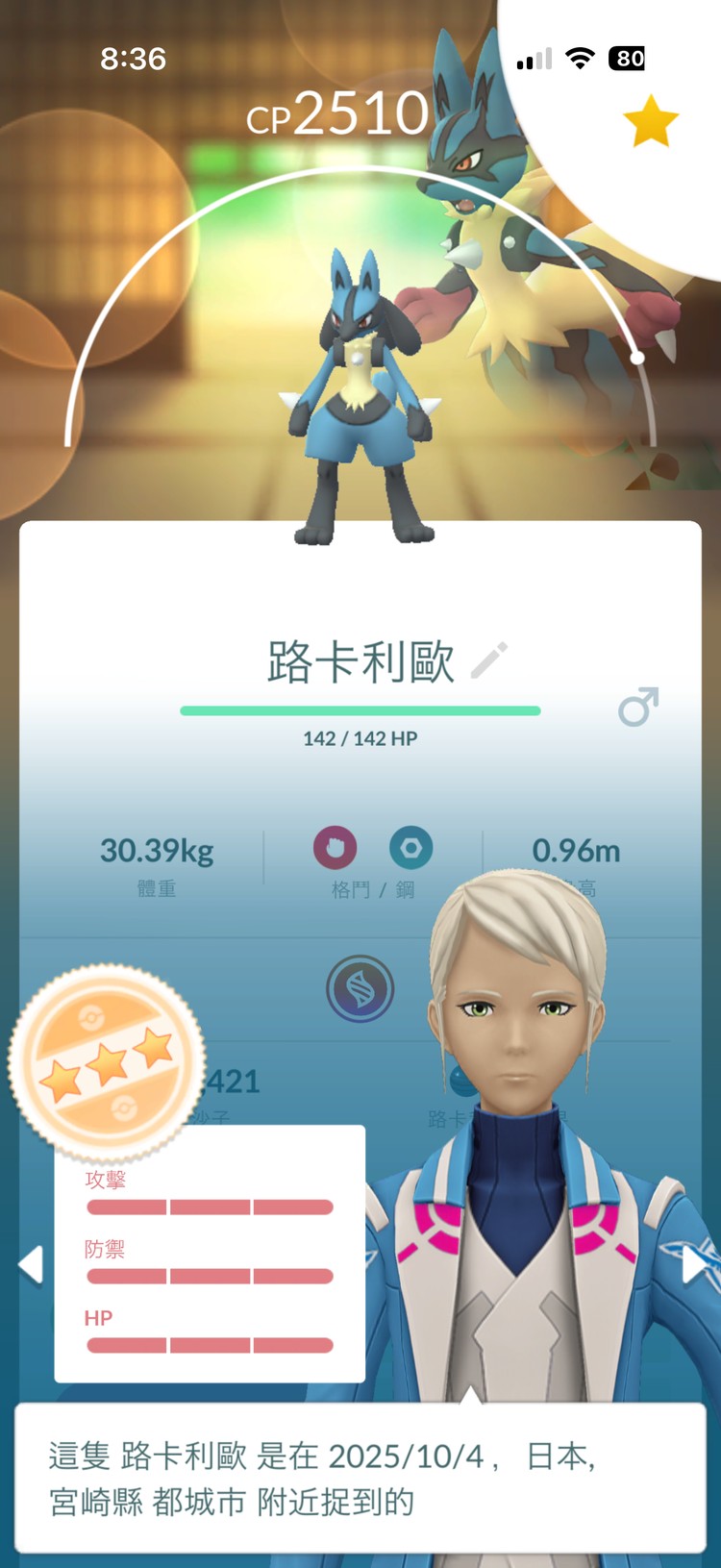Viewport: 721px width, 1568px height.
Task: Tap the CP2510 label at the top
Action: [x=336, y=112]
